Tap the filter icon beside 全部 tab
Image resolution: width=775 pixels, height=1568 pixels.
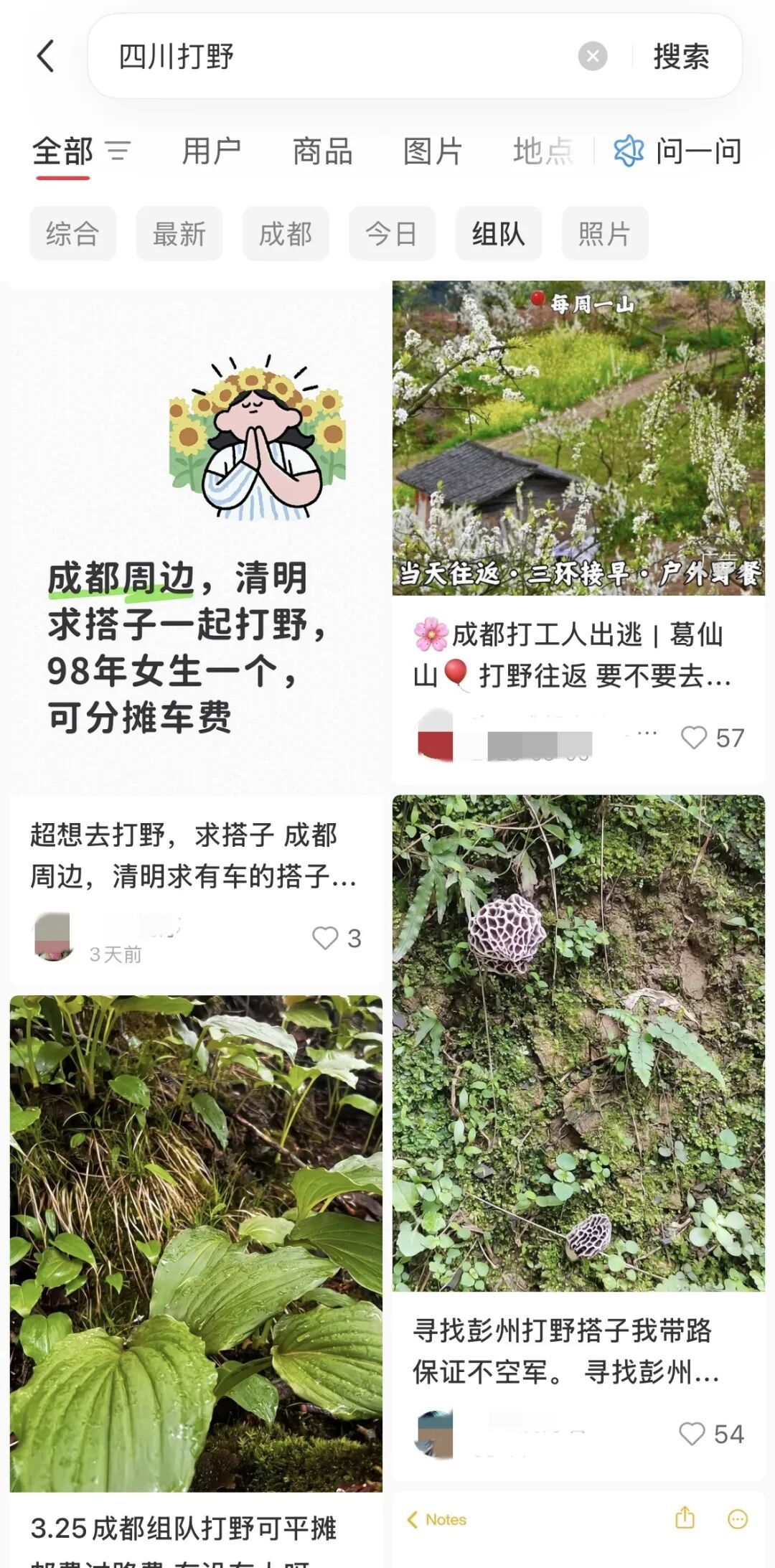tap(119, 151)
